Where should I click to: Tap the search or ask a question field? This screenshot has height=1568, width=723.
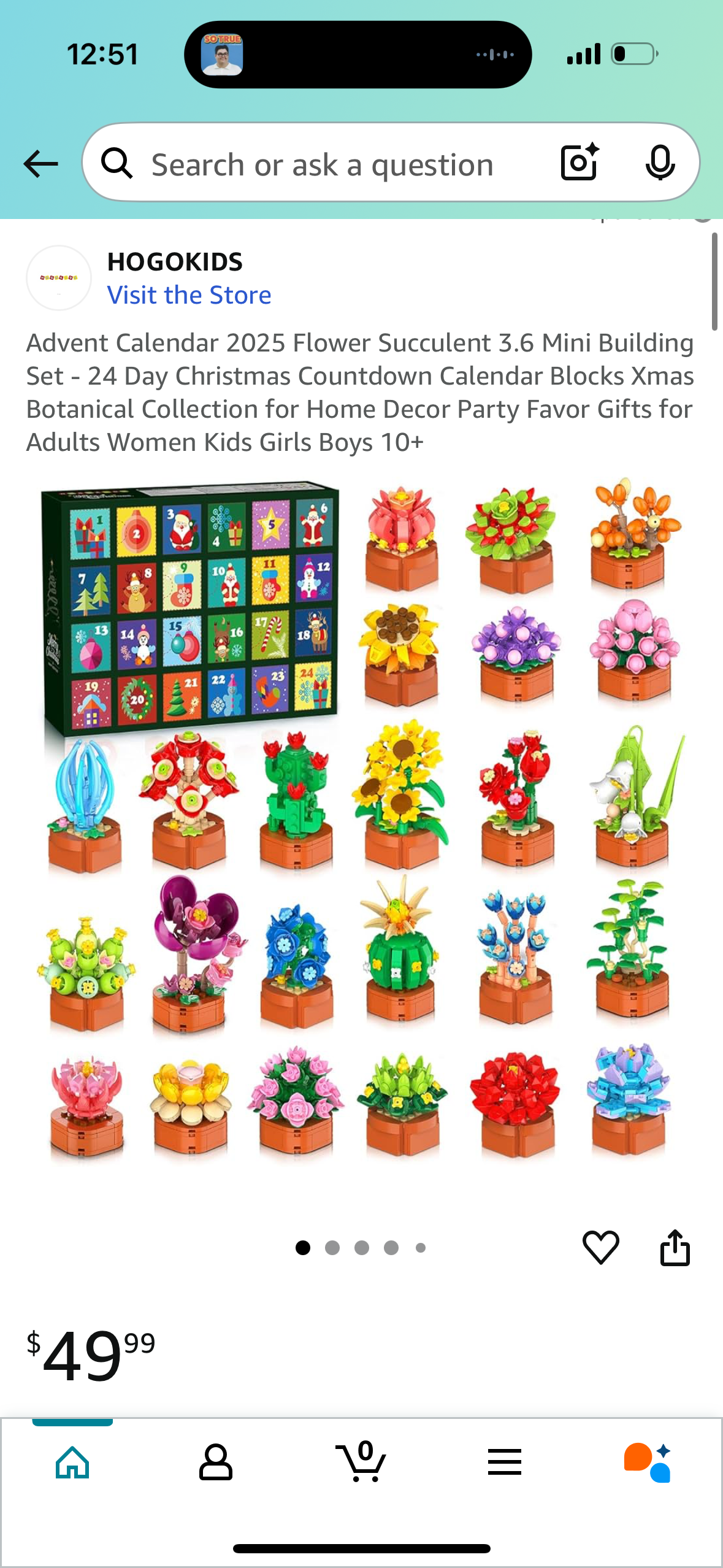(322, 165)
